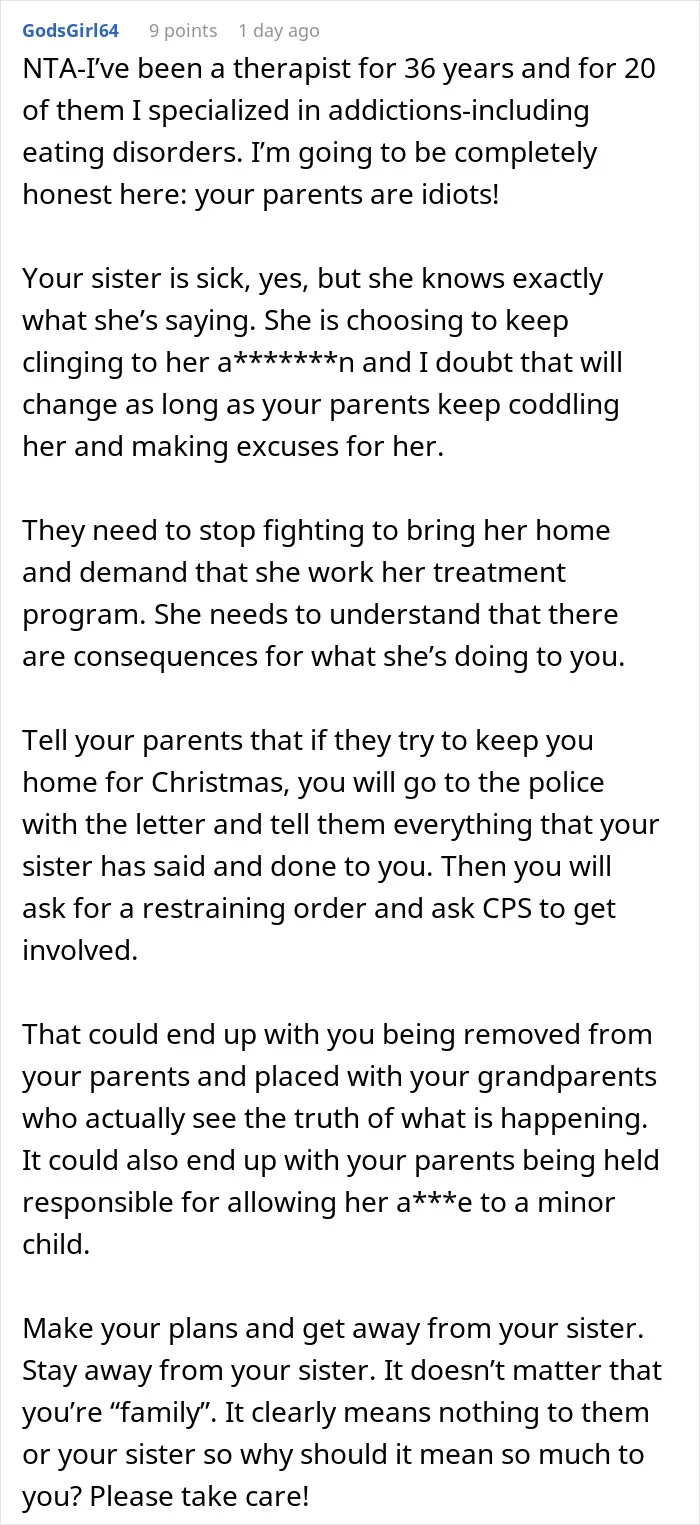The width and height of the screenshot is (700, 1525).
Task: Open GodsGirl64's user profile
Action: (x=70, y=31)
